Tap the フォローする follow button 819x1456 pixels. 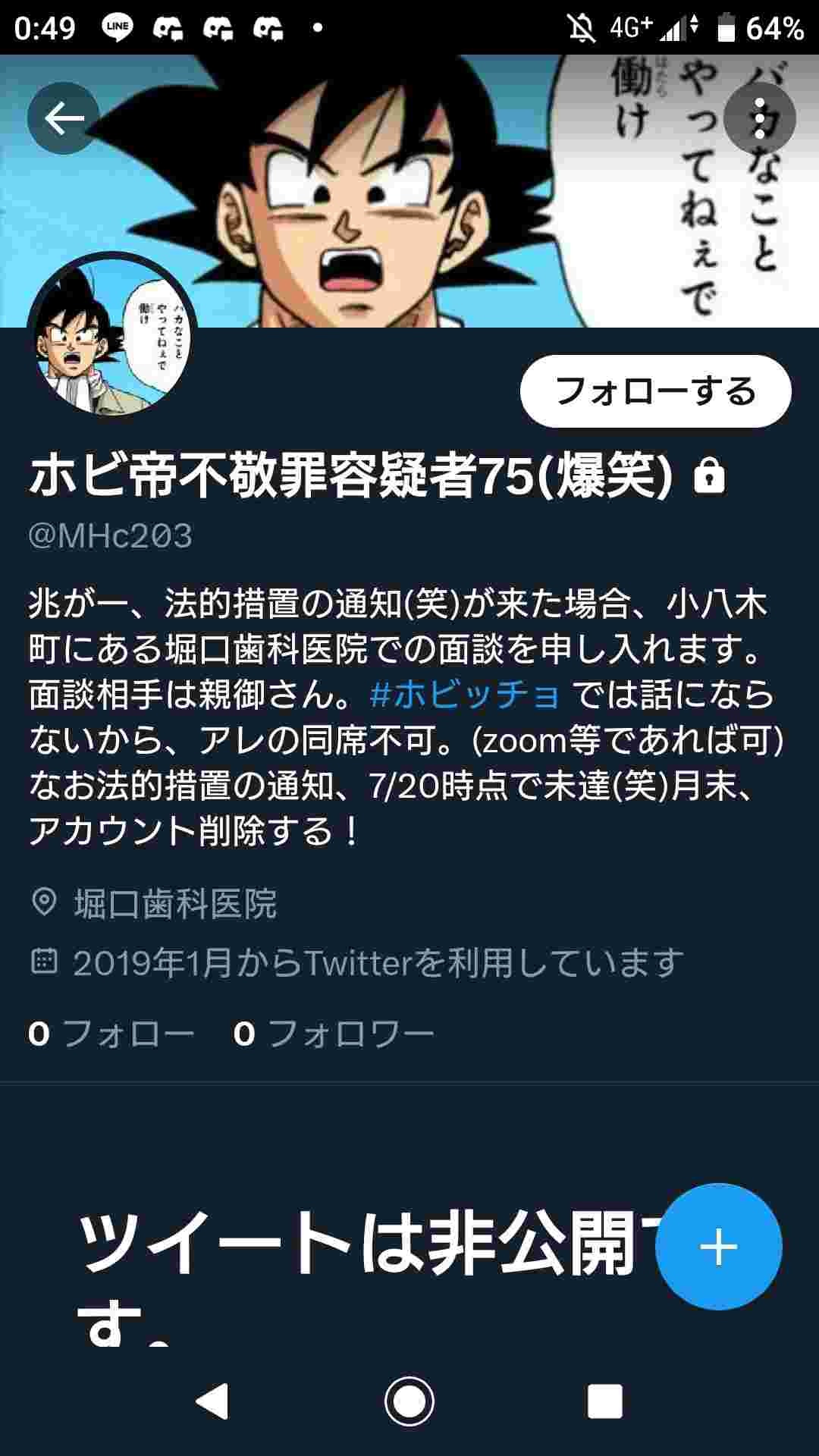pyautogui.click(x=655, y=391)
